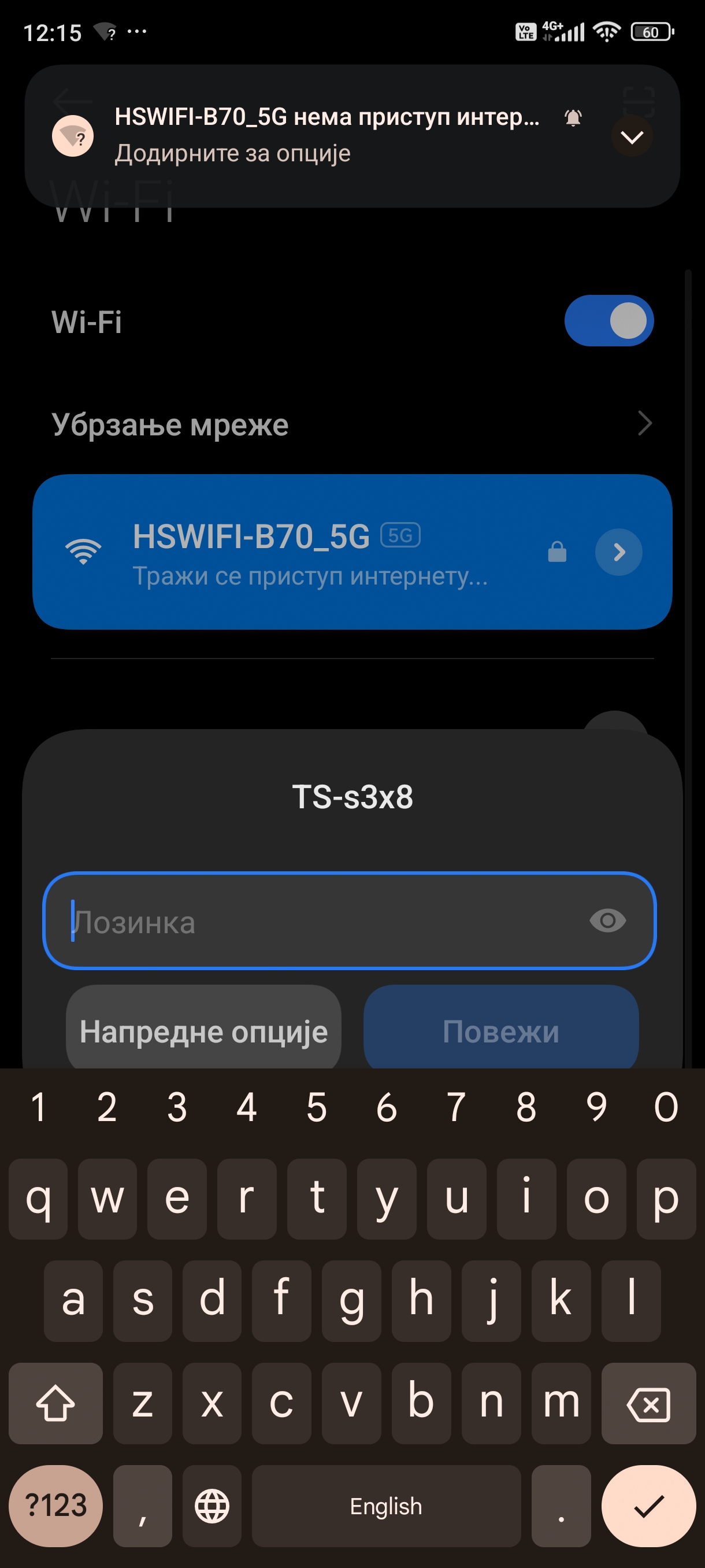Switch keyboard to ?123 symbols
The image size is (705, 1568).
[x=55, y=1506]
